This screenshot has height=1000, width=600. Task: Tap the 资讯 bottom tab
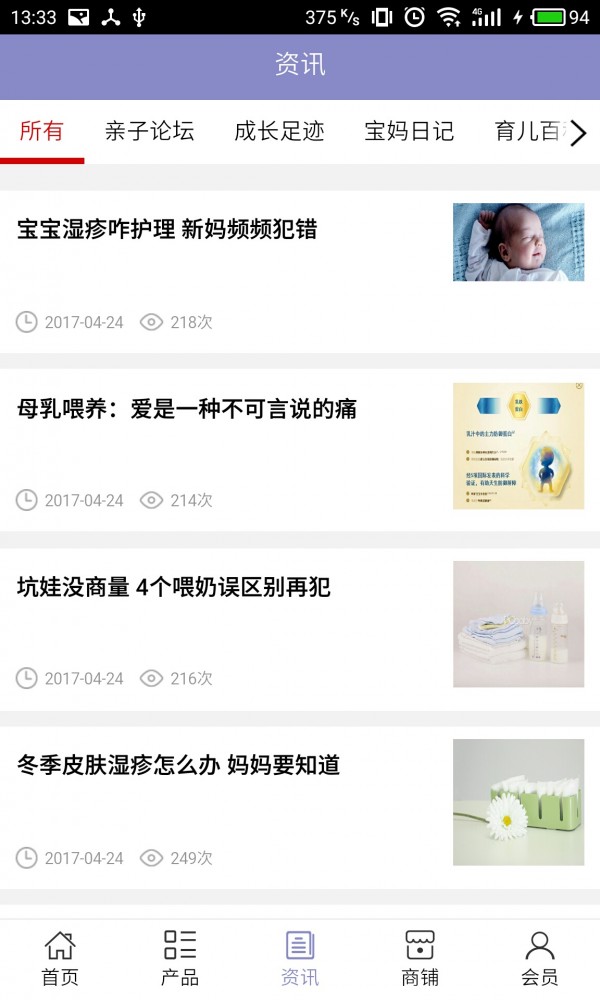coord(300,958)
